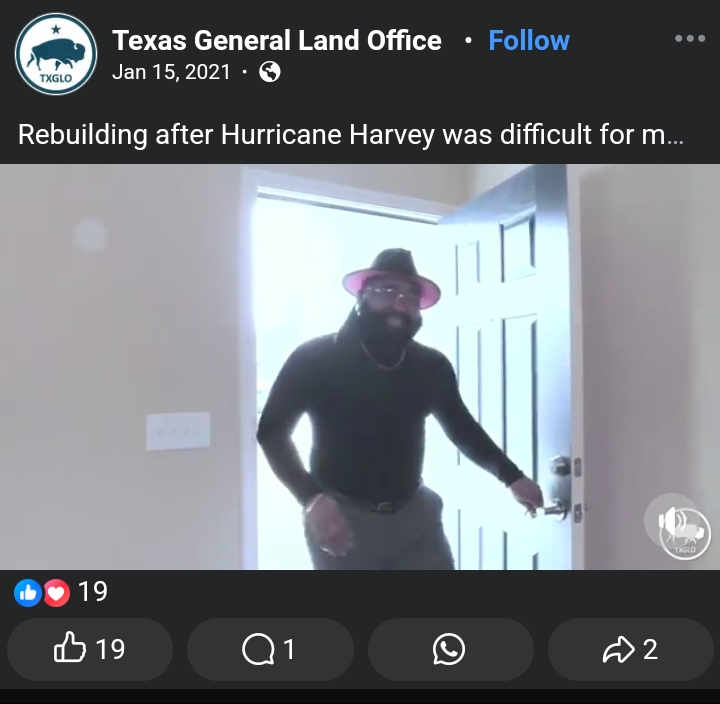
Task: View the 19 reactions list
Action: point(61,592)
